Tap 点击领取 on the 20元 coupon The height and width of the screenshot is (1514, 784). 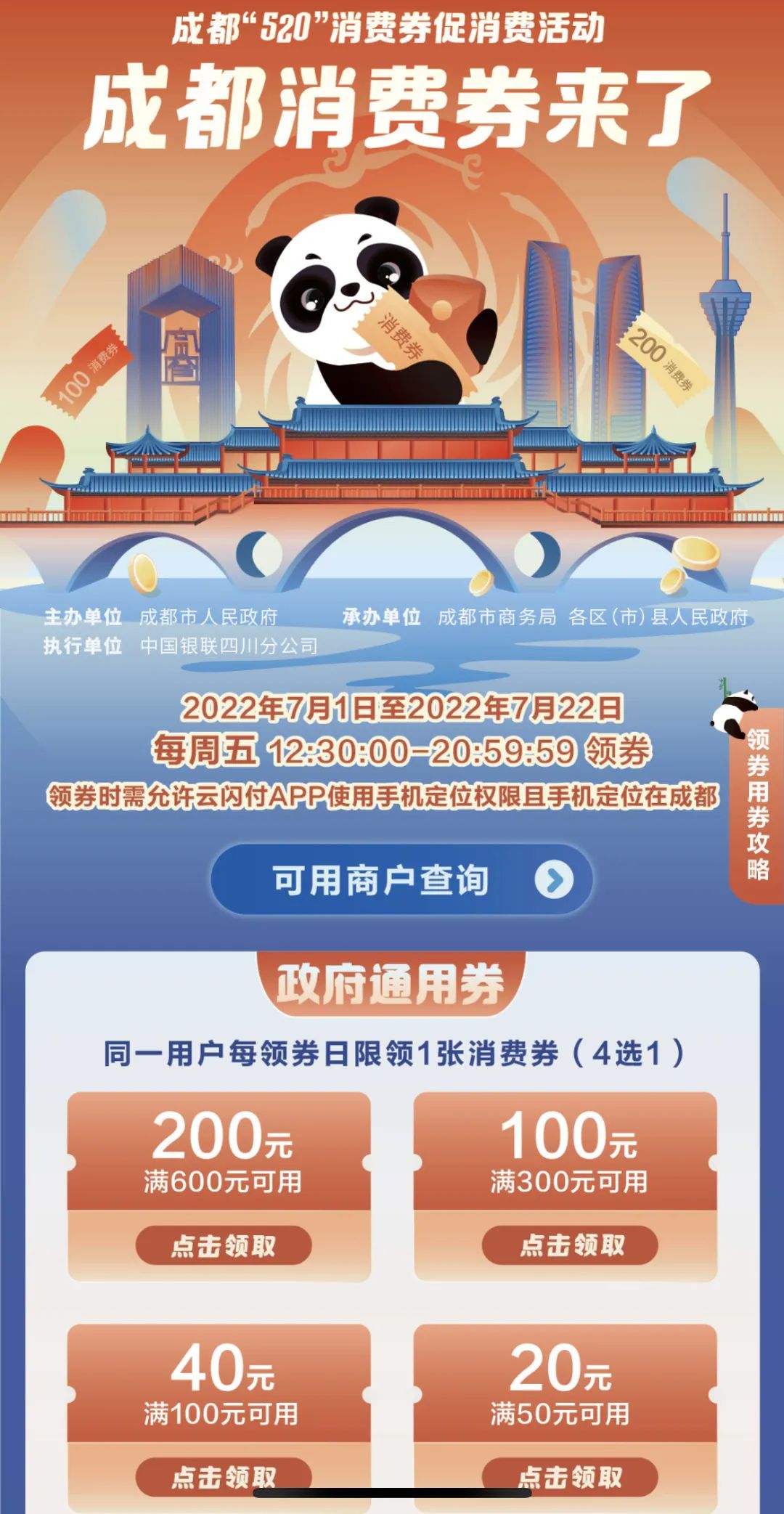tap(570, 1476)
